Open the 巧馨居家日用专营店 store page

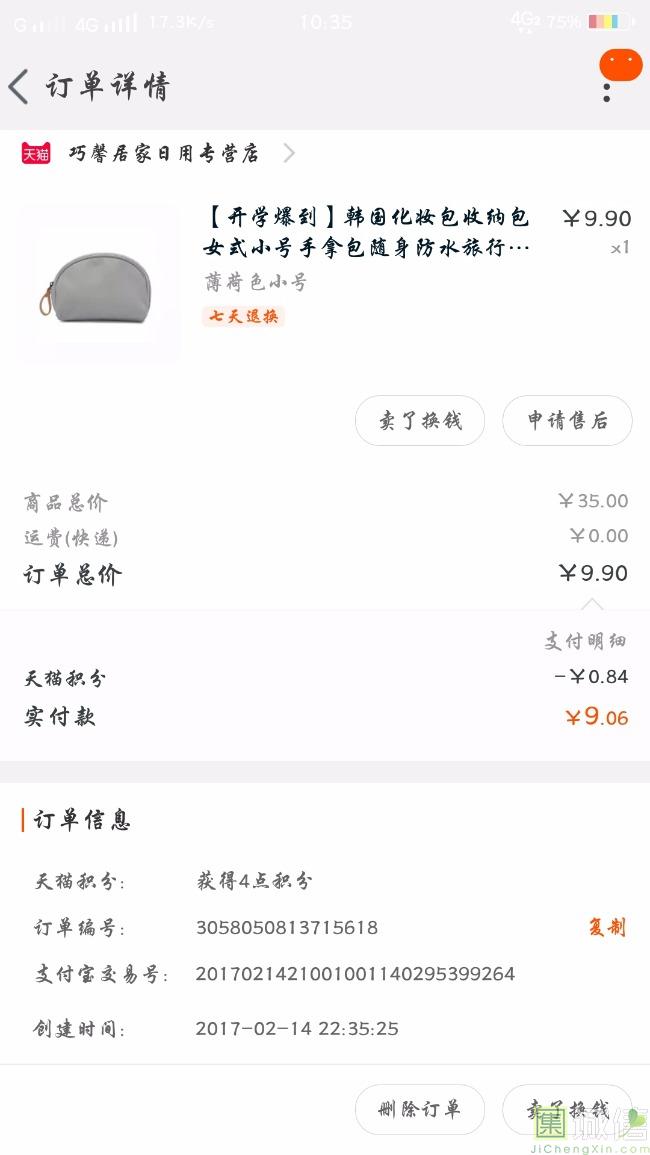163,153
